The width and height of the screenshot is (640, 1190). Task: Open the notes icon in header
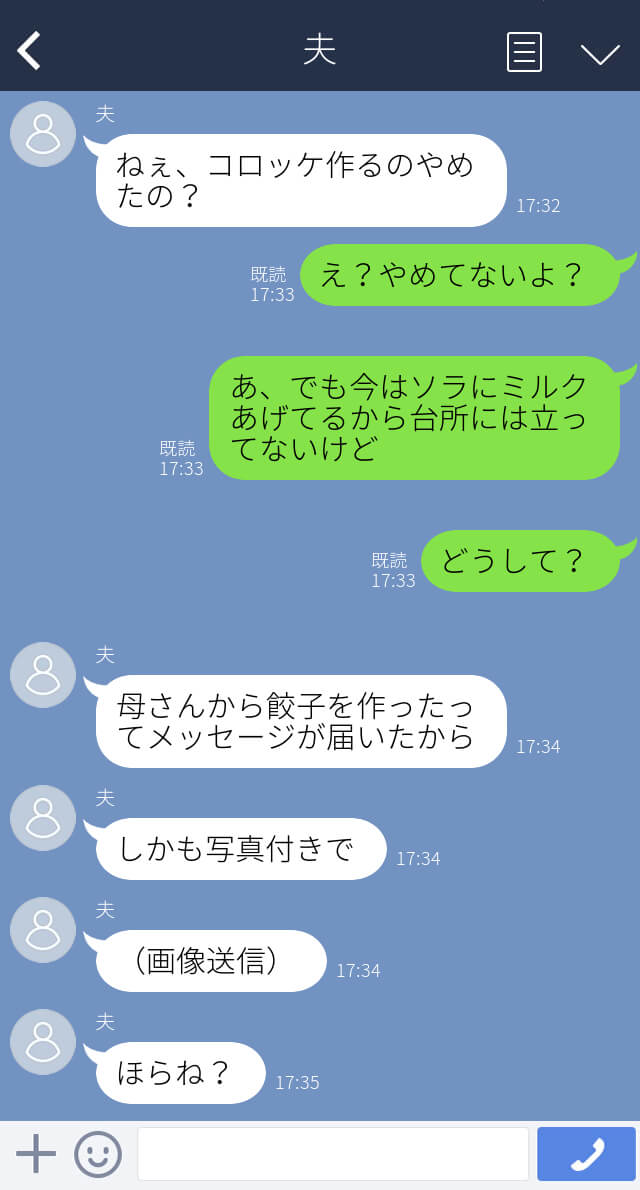point(524,52)
